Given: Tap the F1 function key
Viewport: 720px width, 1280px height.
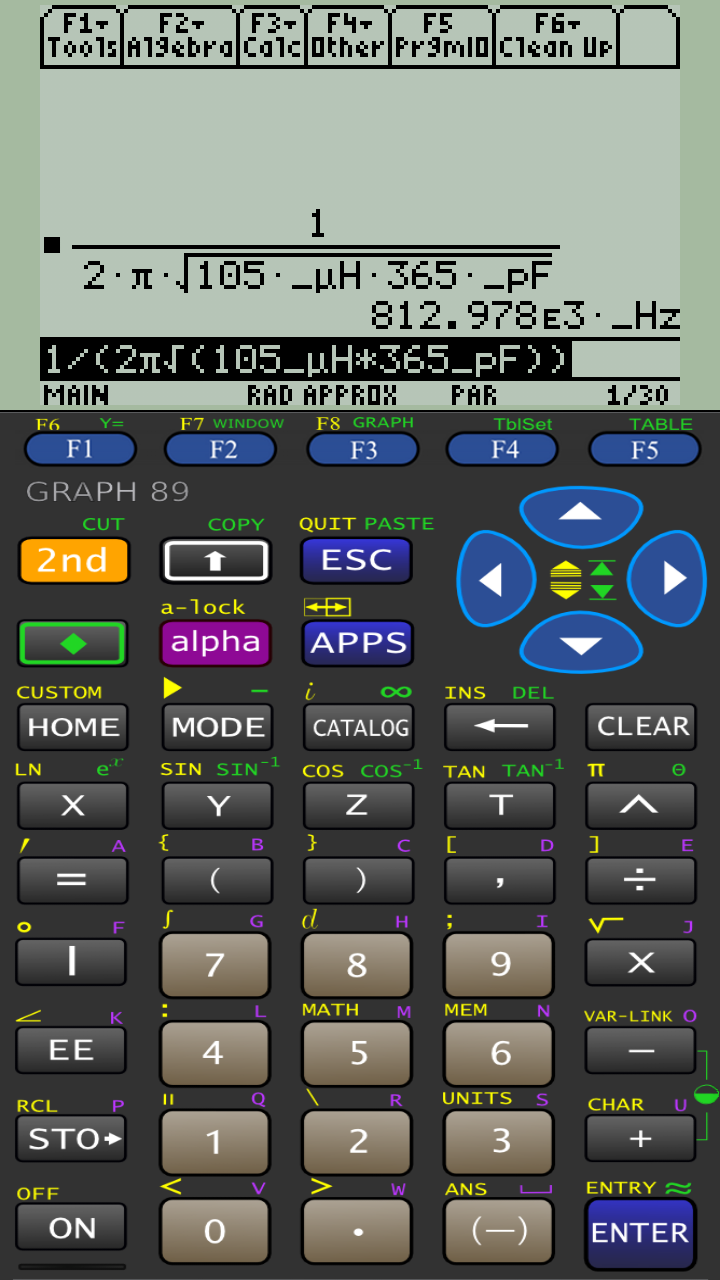Looking at the screenshot, I should [80, 450].
